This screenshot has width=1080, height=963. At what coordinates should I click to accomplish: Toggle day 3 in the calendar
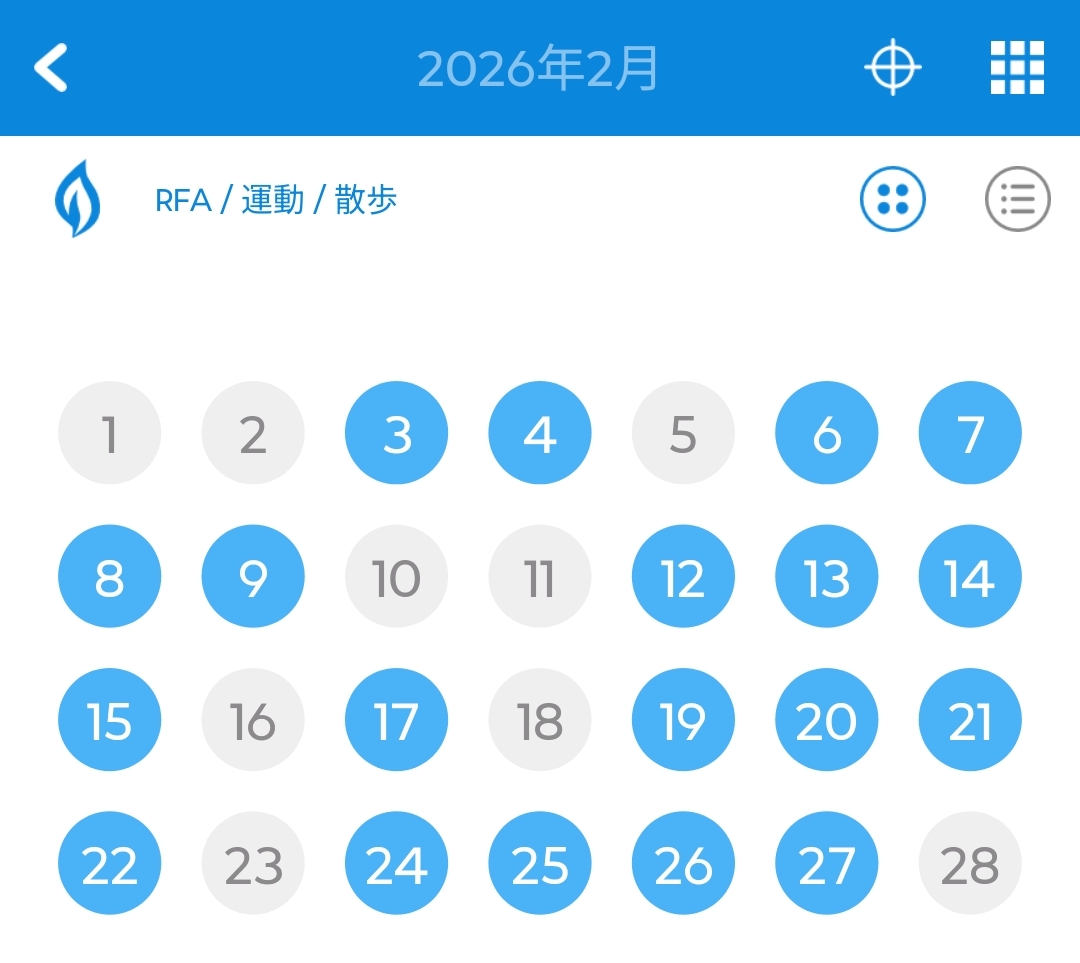coord(397,433)
